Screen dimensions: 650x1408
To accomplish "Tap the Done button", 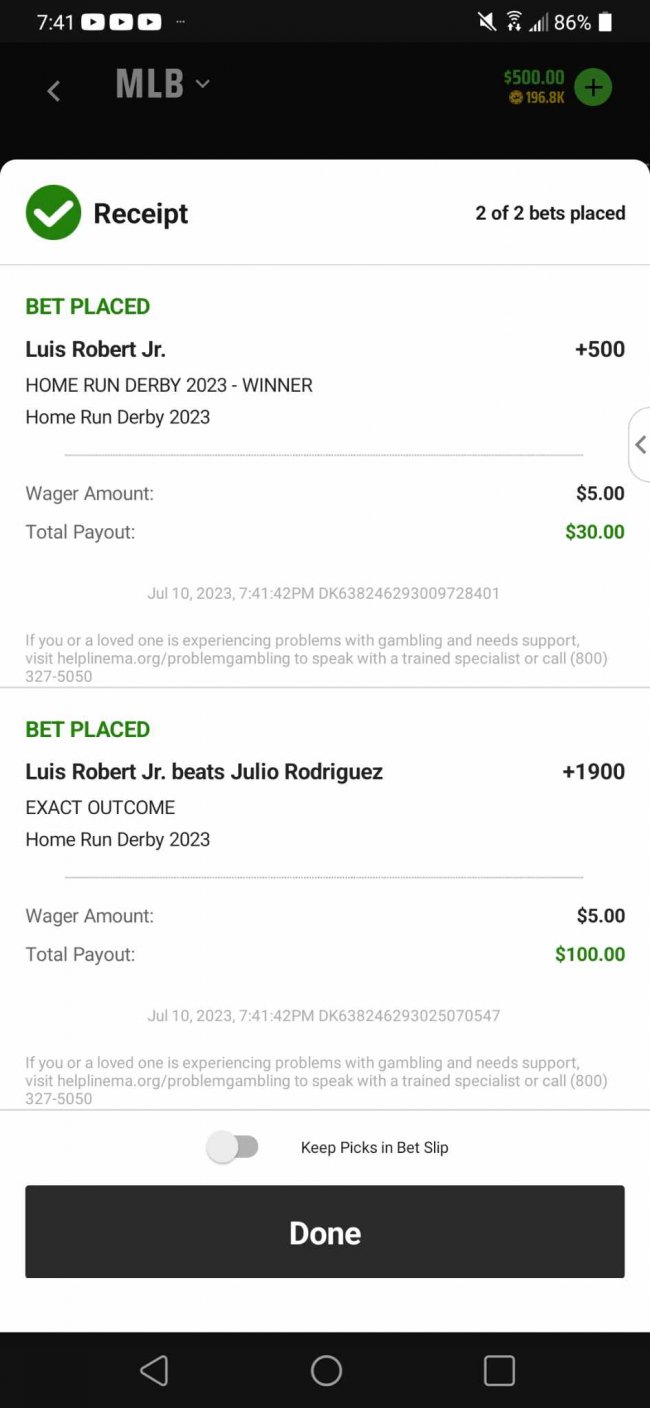I will coord(325,1231).
